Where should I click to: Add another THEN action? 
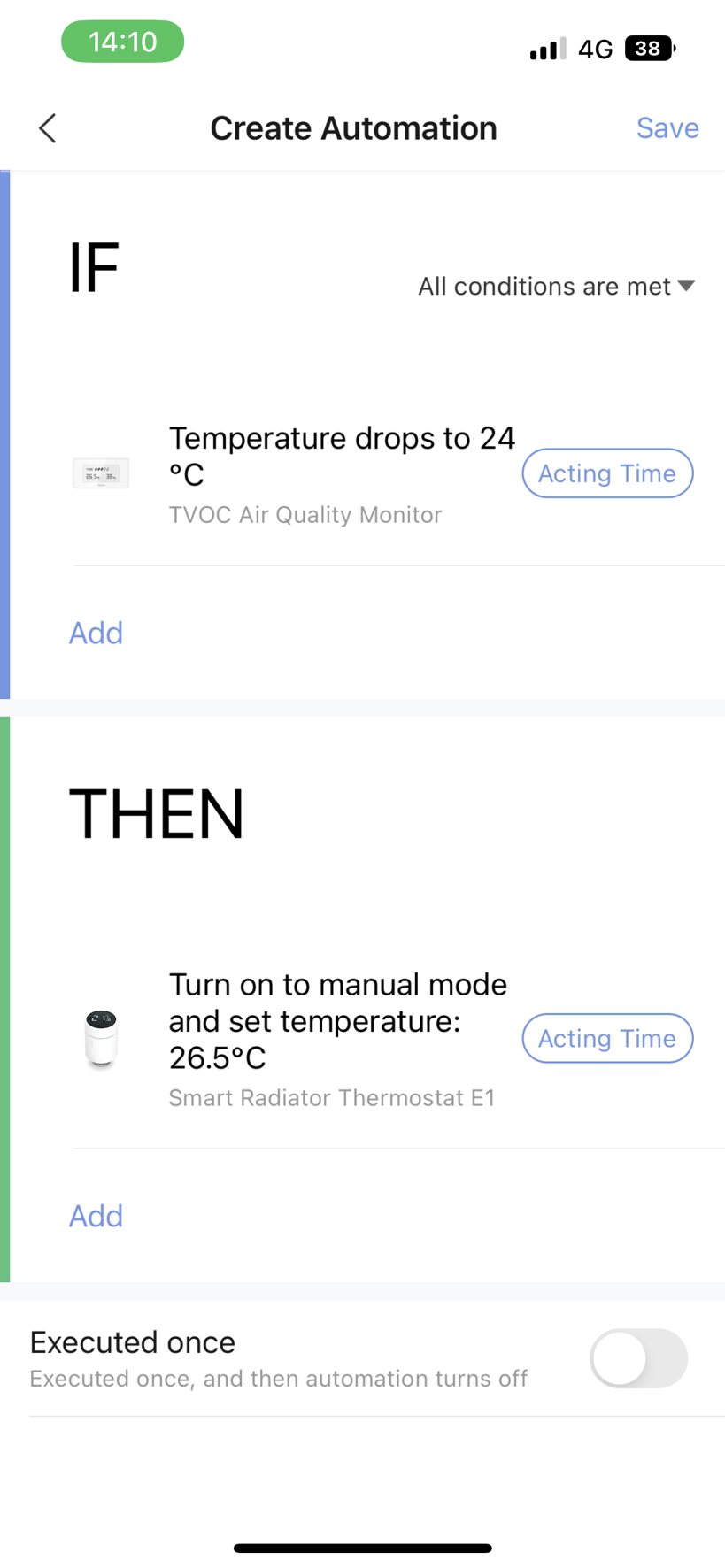tap(96, 1216)
